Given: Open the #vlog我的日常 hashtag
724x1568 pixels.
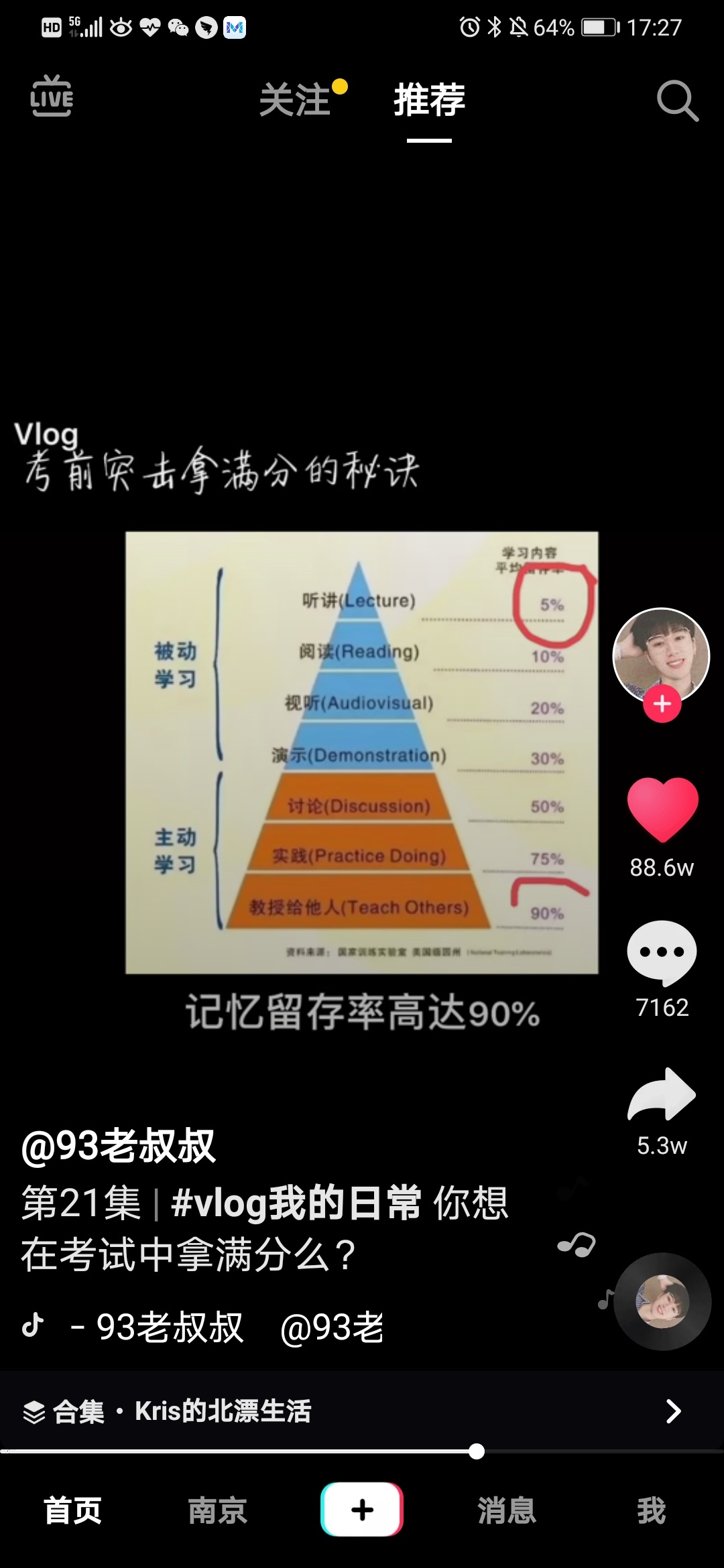Looking at the screenshot, I should (x=296, y=1203).
